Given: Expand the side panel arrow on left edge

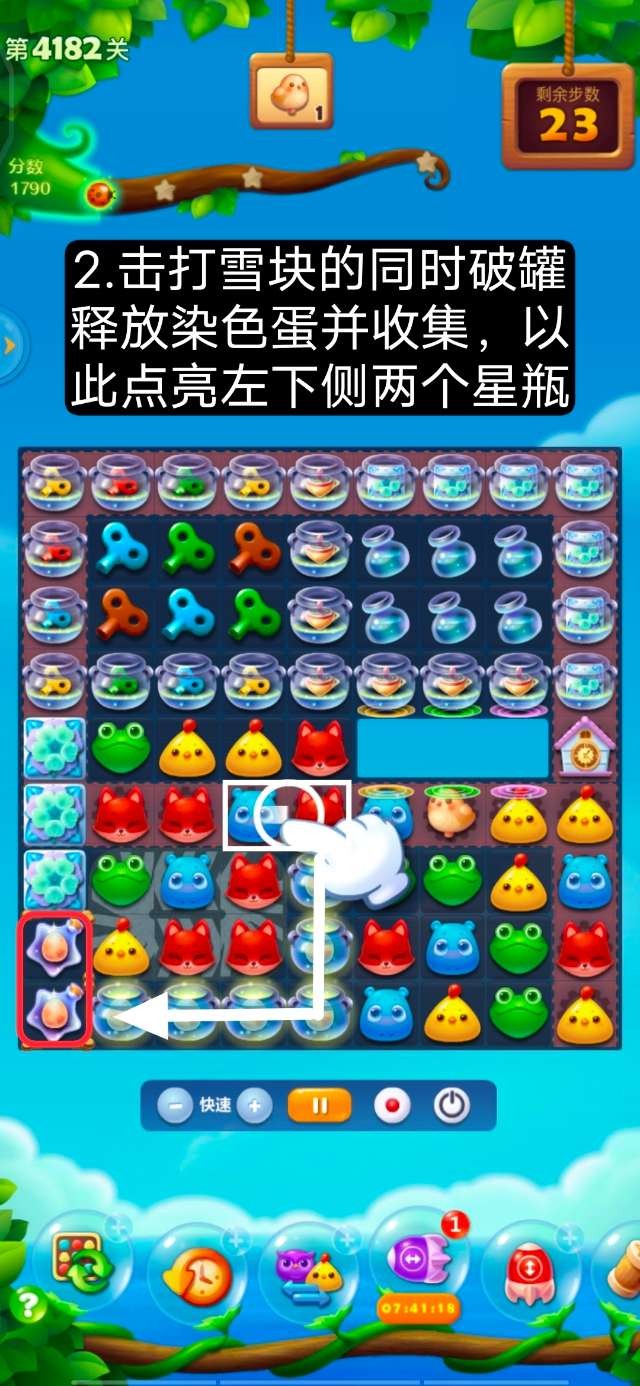Looking at the screenshot, I should point(10,345).
